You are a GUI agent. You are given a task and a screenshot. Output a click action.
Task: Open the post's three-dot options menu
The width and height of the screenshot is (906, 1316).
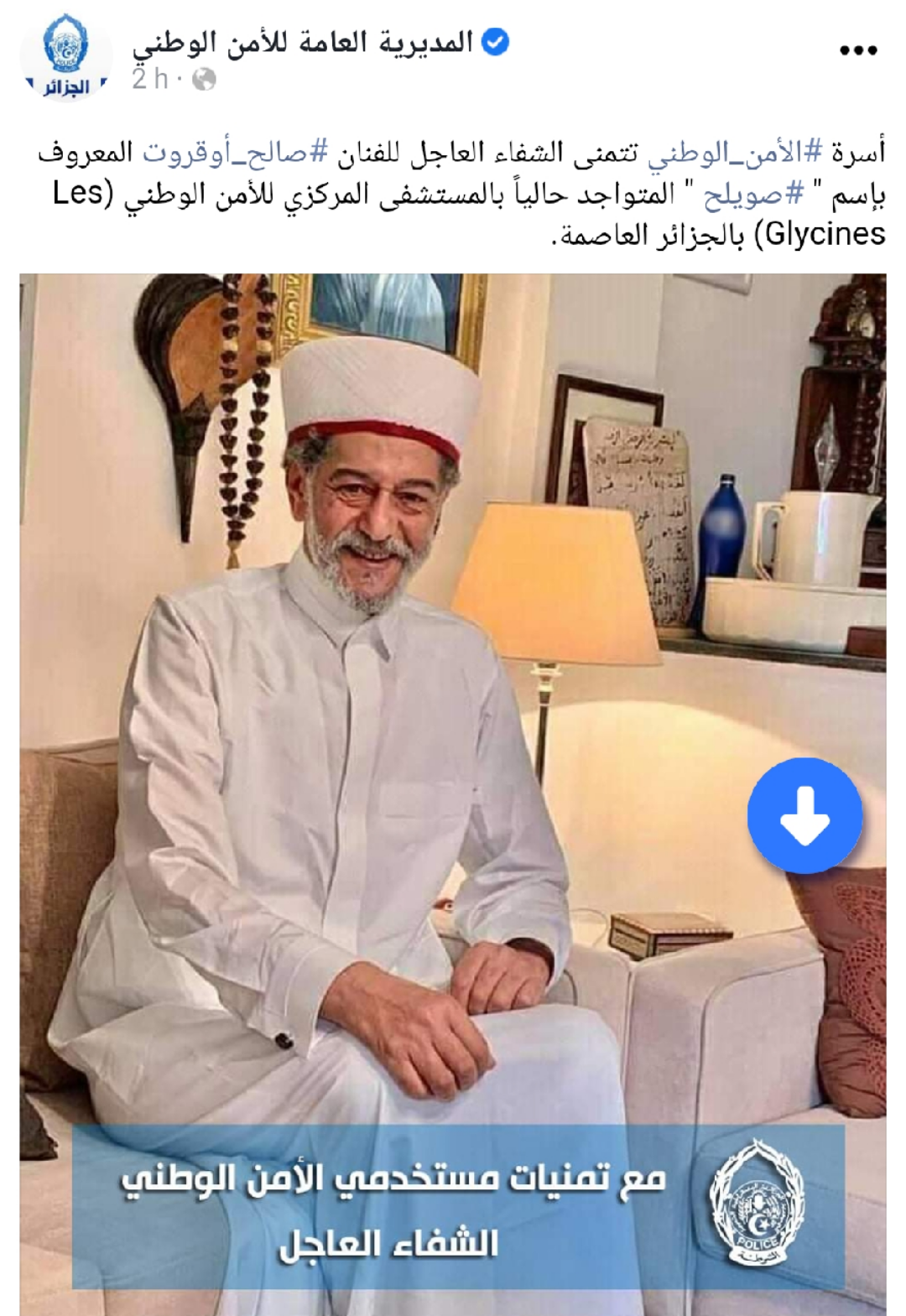pyautogui.click(x=858, y=51)
